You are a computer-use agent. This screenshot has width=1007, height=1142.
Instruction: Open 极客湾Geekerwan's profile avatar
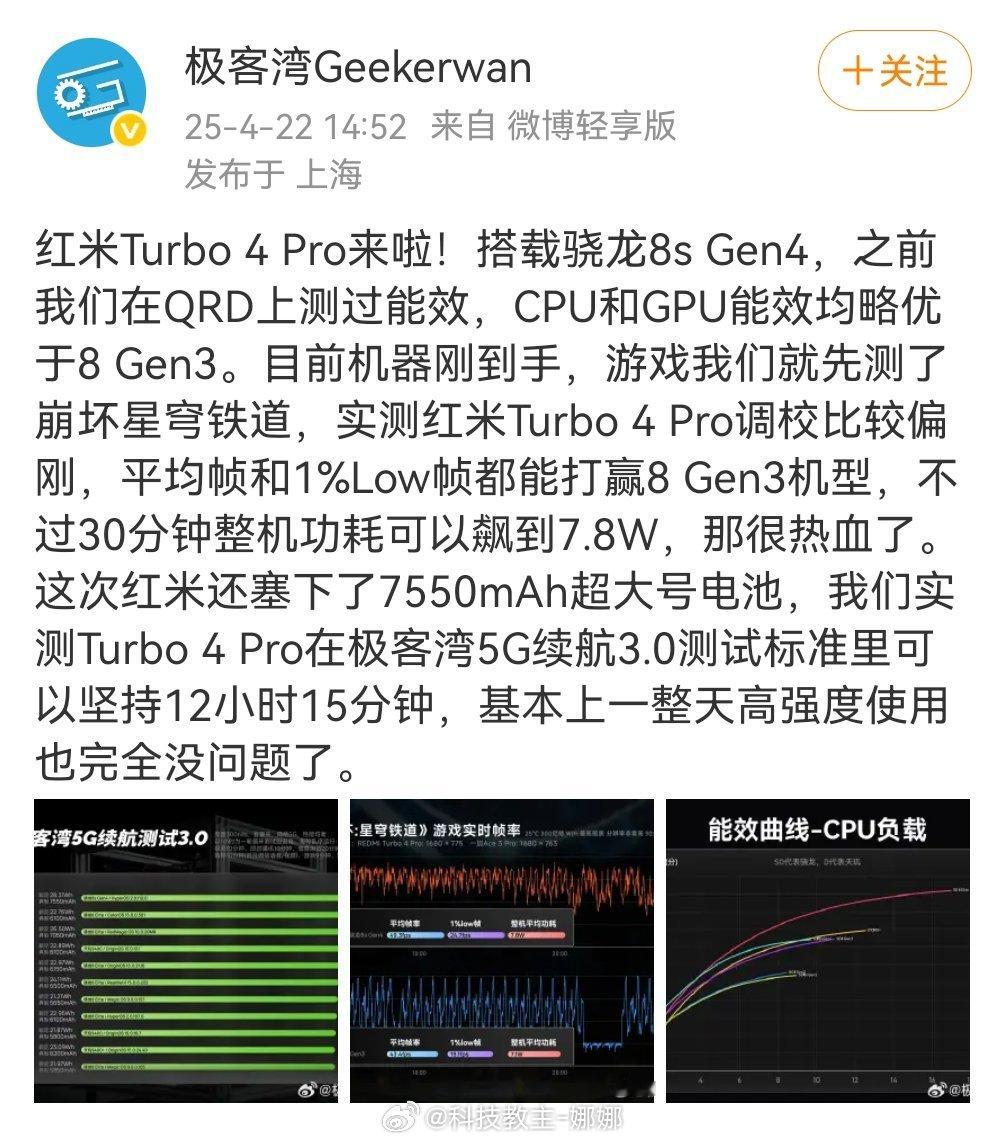pyautogui.click(x=92, y=92)
